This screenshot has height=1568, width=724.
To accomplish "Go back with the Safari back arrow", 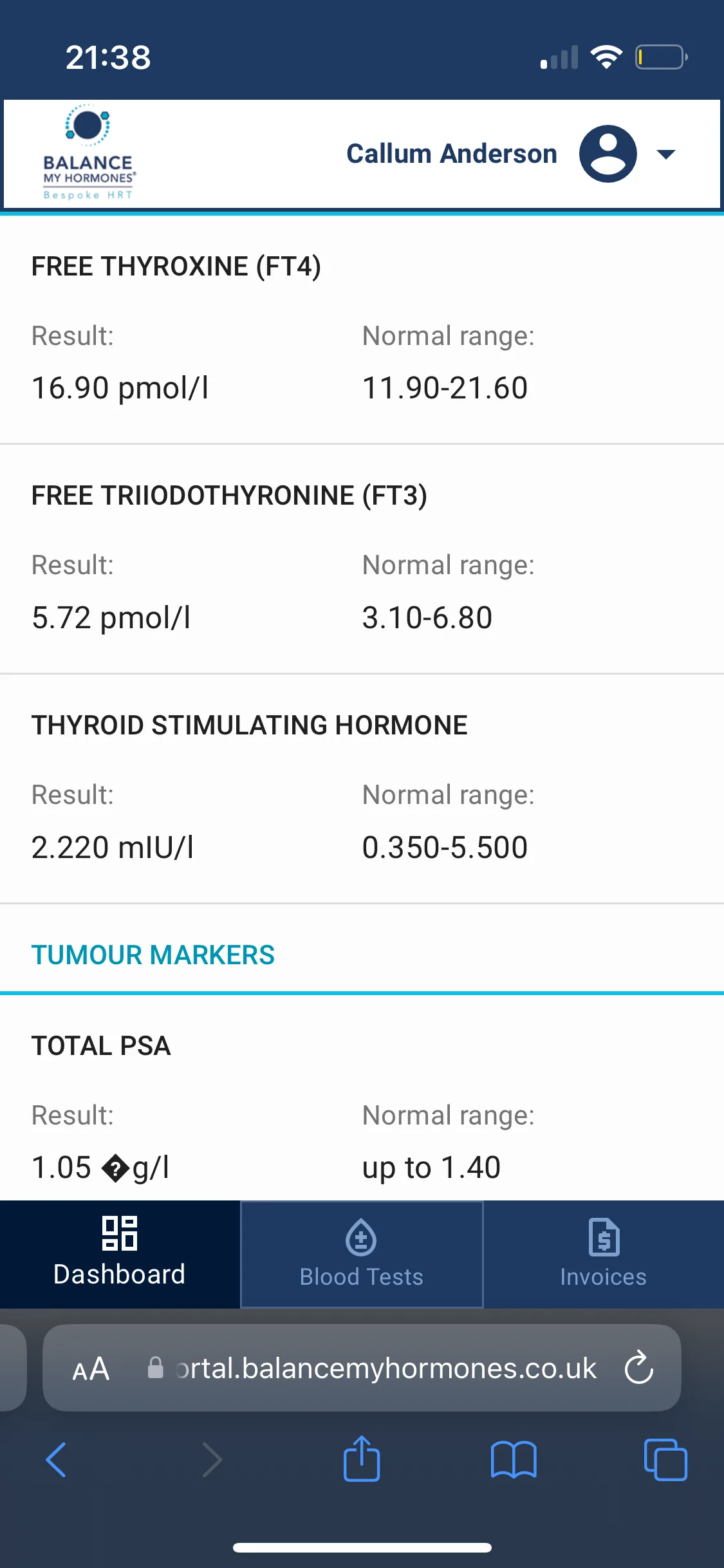I will (x=56, y=1459).
